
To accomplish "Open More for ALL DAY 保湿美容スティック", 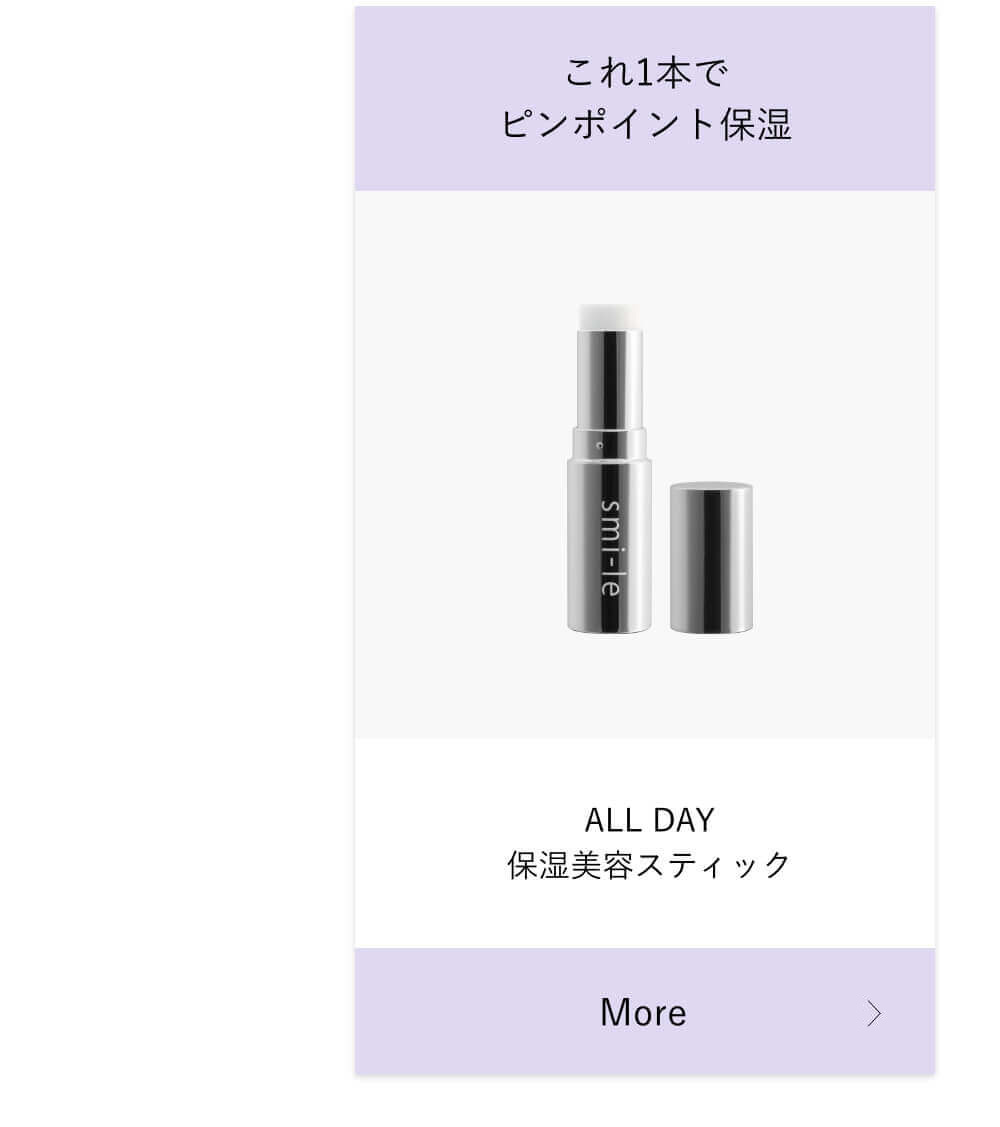I will (644, 1012).
